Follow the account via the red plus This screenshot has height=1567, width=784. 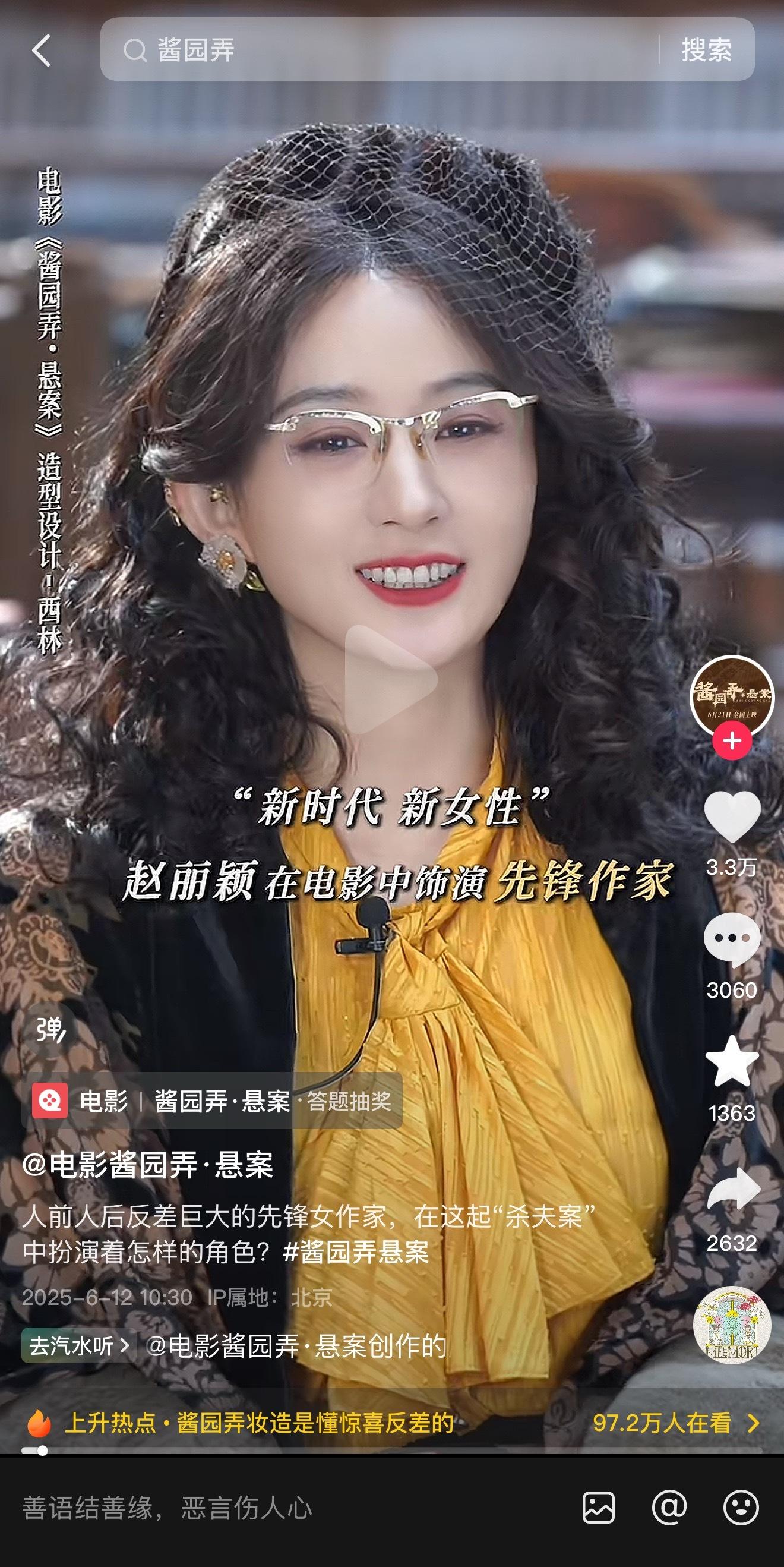pos(732,741)
